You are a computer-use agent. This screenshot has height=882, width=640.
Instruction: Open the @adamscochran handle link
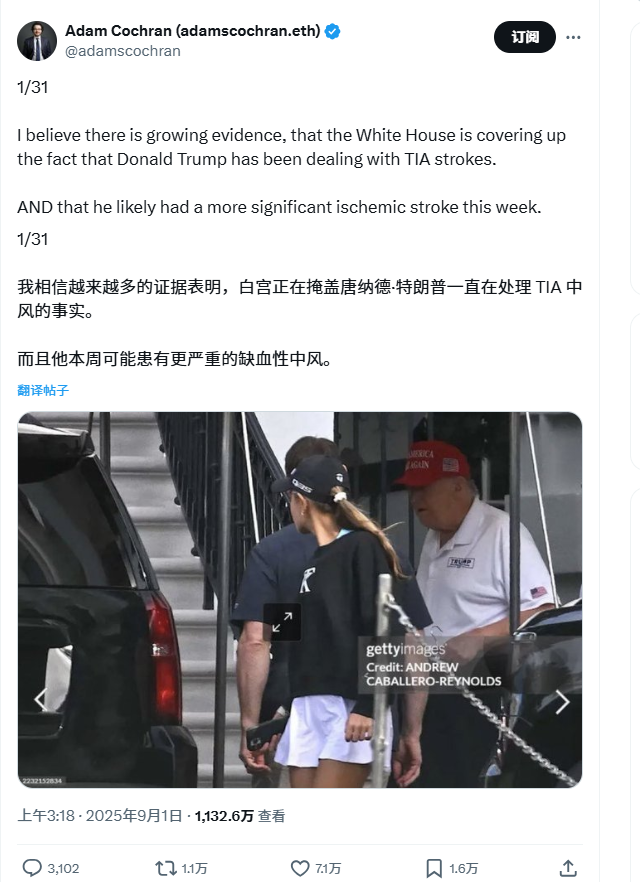click(x=123, y=50)
